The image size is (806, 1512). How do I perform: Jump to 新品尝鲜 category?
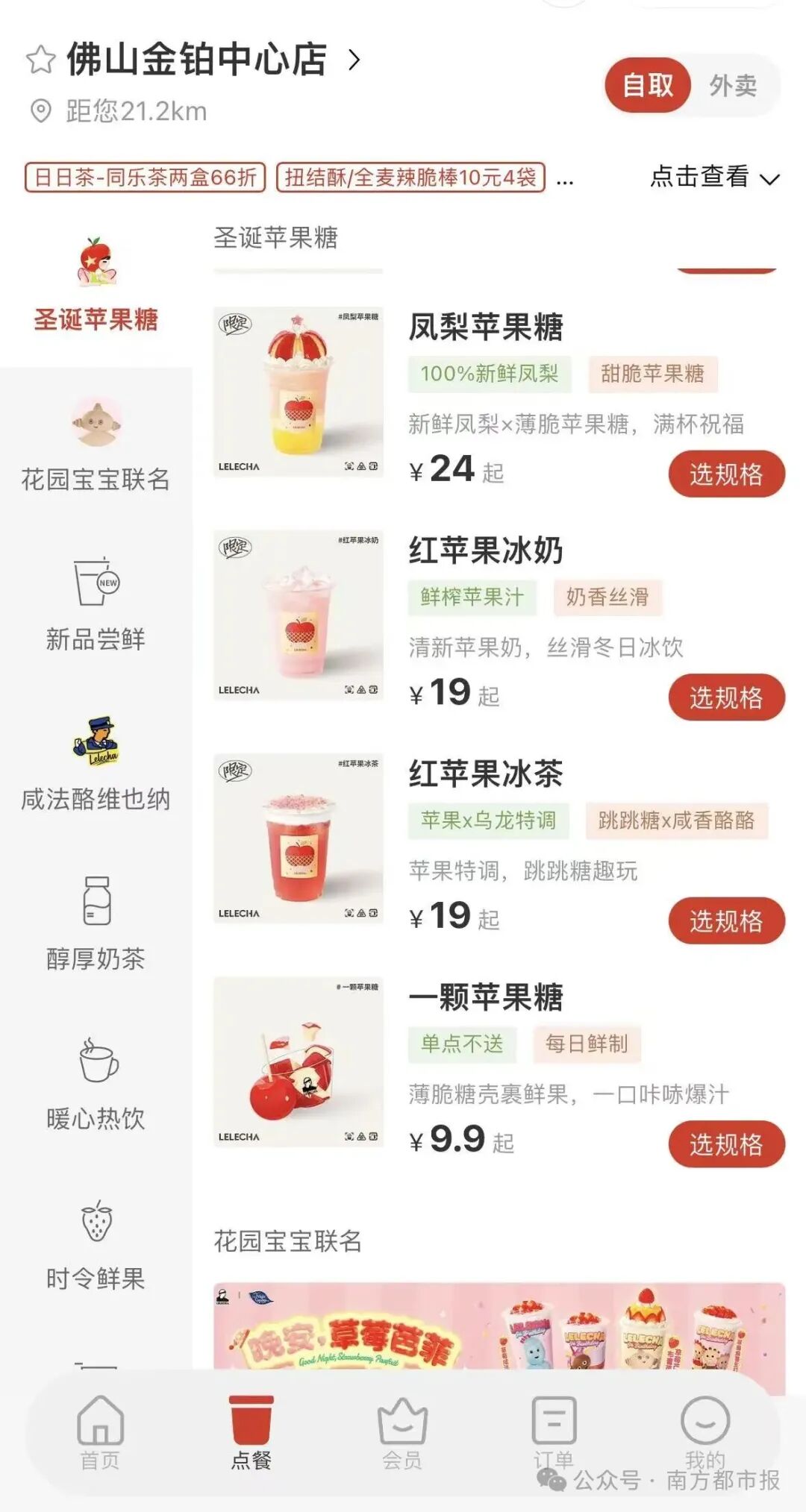pos(96,606)
